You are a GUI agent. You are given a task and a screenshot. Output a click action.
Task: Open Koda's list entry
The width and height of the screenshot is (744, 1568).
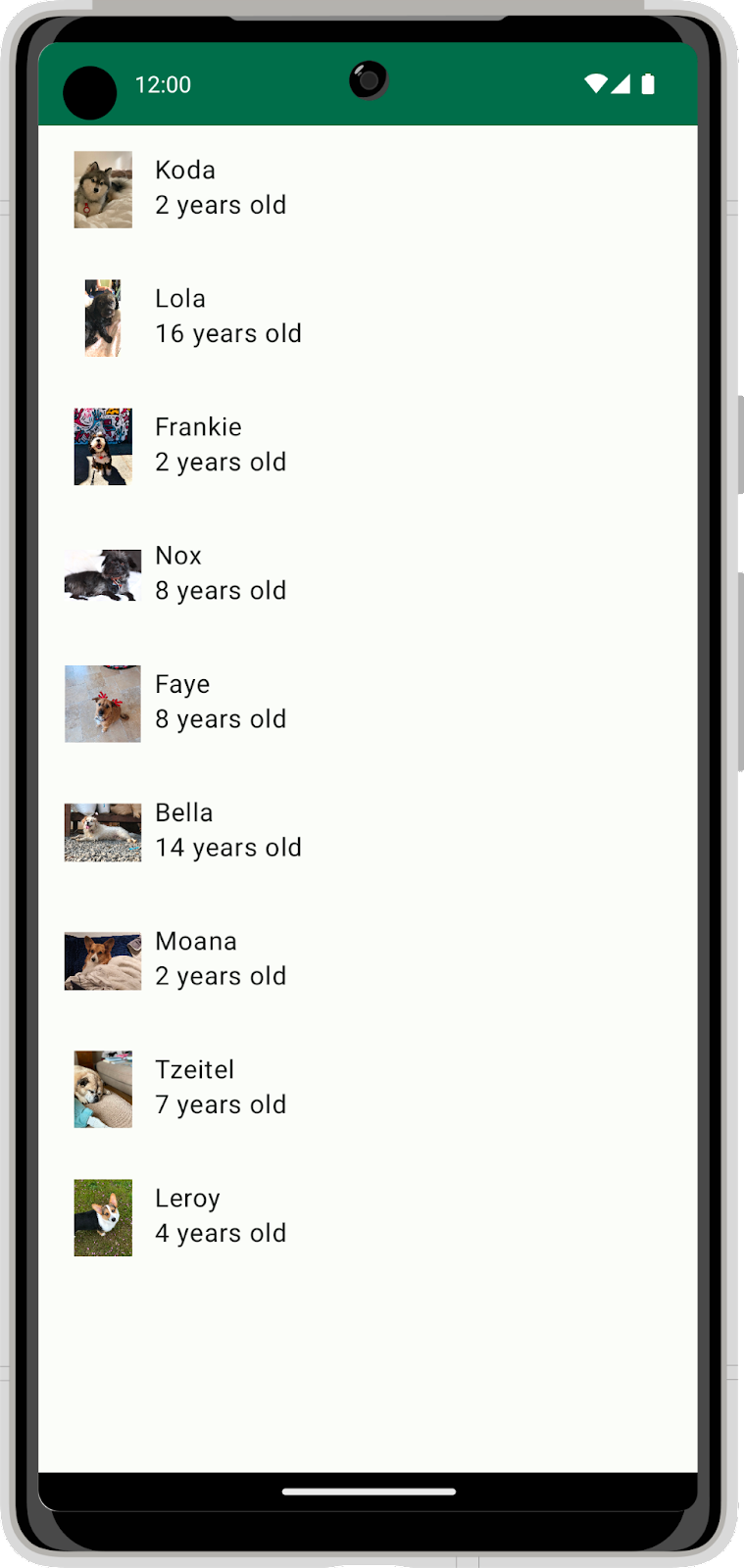[x=221, y=188]
